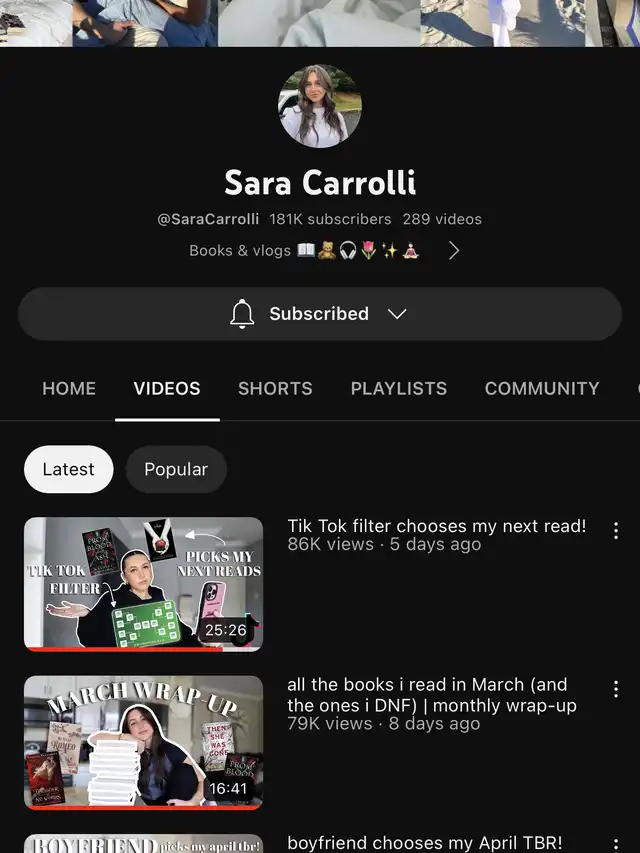Open the Subscribed notification dropdown
The image size is (640, 853).
319,314
